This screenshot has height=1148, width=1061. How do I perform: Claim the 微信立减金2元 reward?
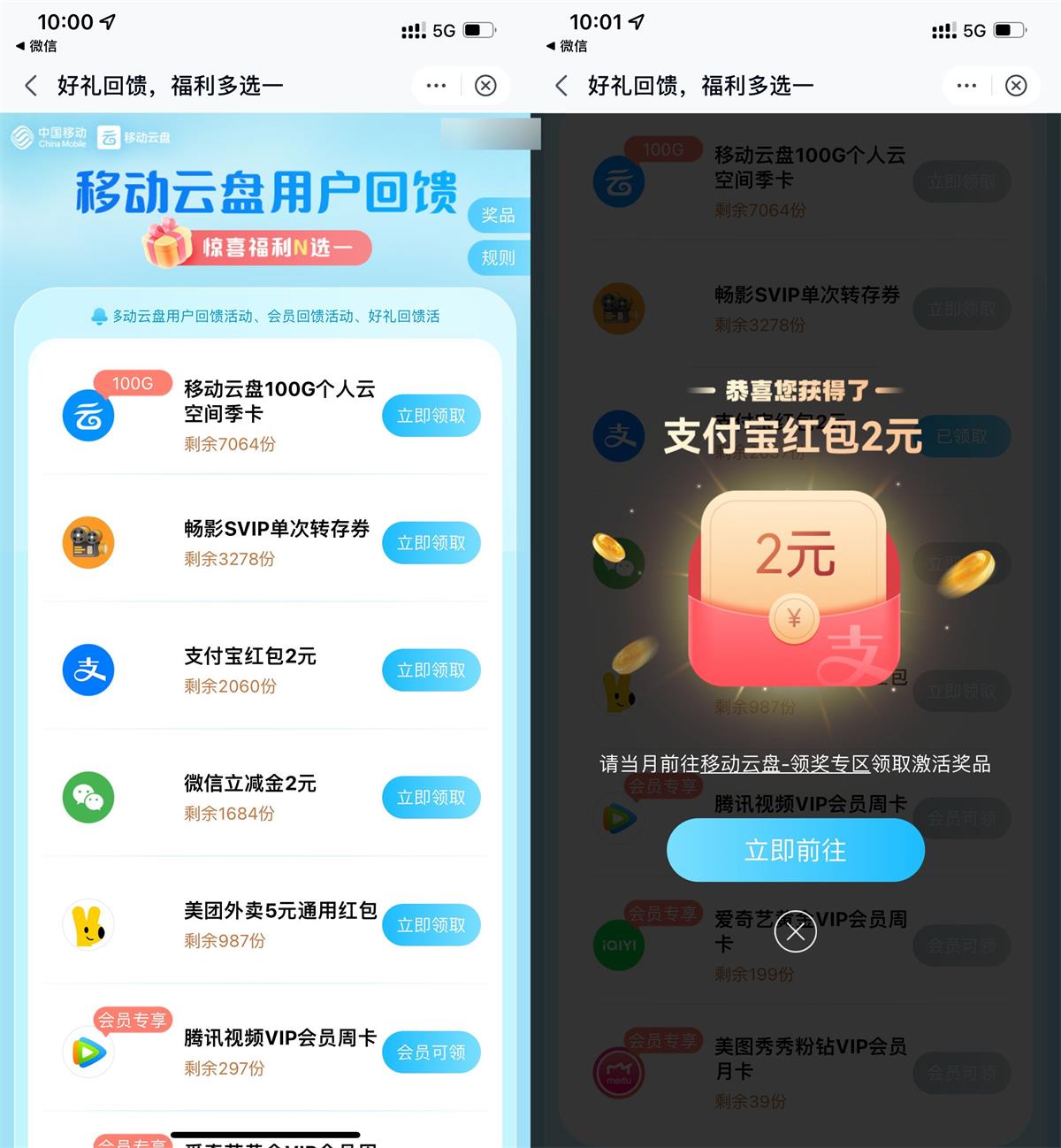(x=431, y=798)
